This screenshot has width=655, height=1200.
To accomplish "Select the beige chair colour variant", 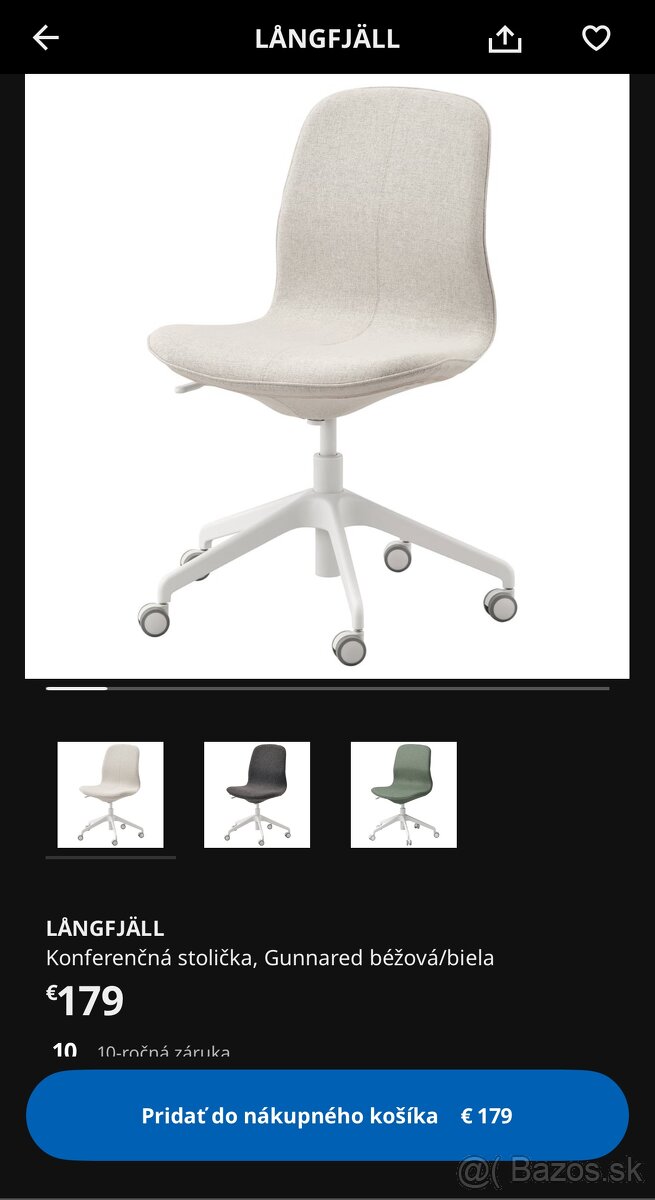I will pyautogui.click(x=110, y=795).
